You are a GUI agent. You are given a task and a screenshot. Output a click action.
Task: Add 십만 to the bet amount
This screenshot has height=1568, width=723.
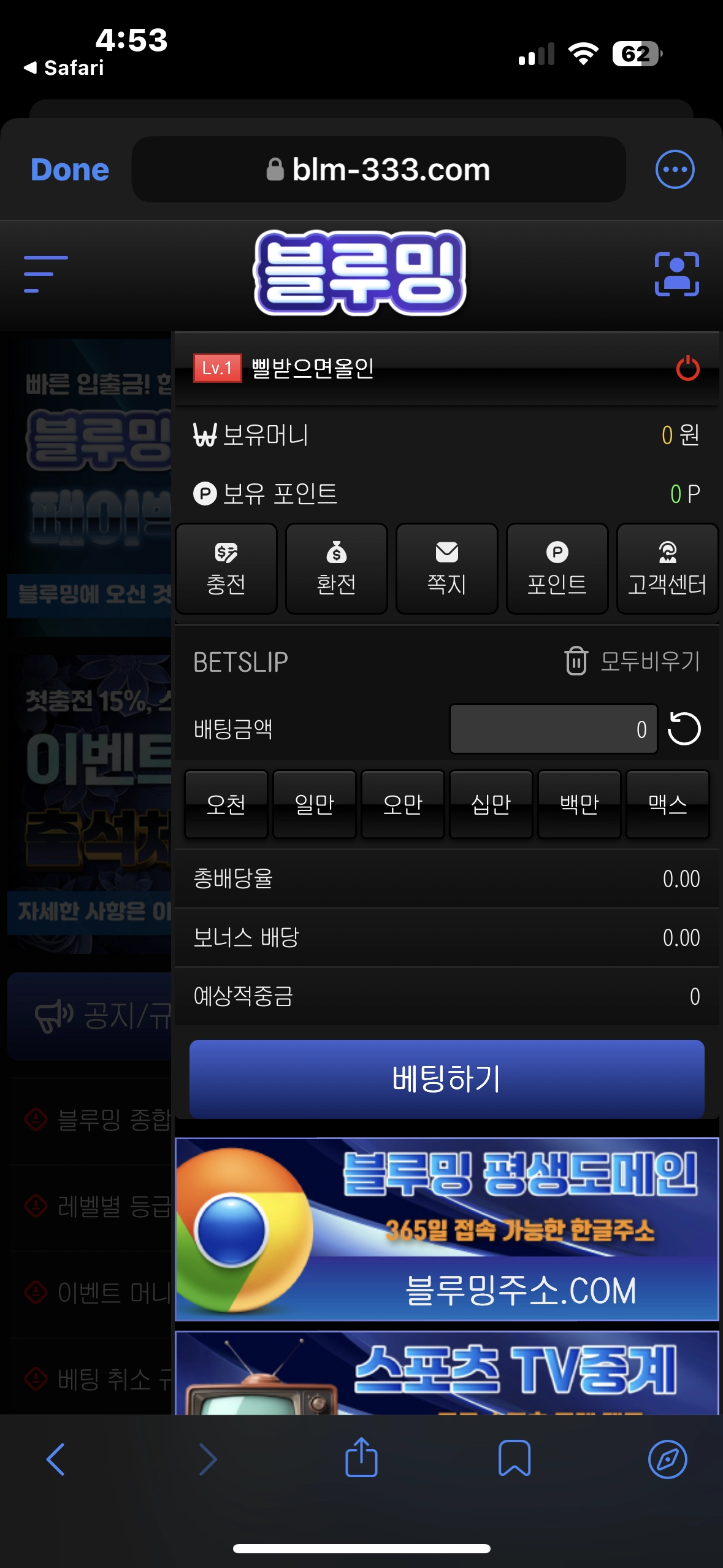pos(491,804)
